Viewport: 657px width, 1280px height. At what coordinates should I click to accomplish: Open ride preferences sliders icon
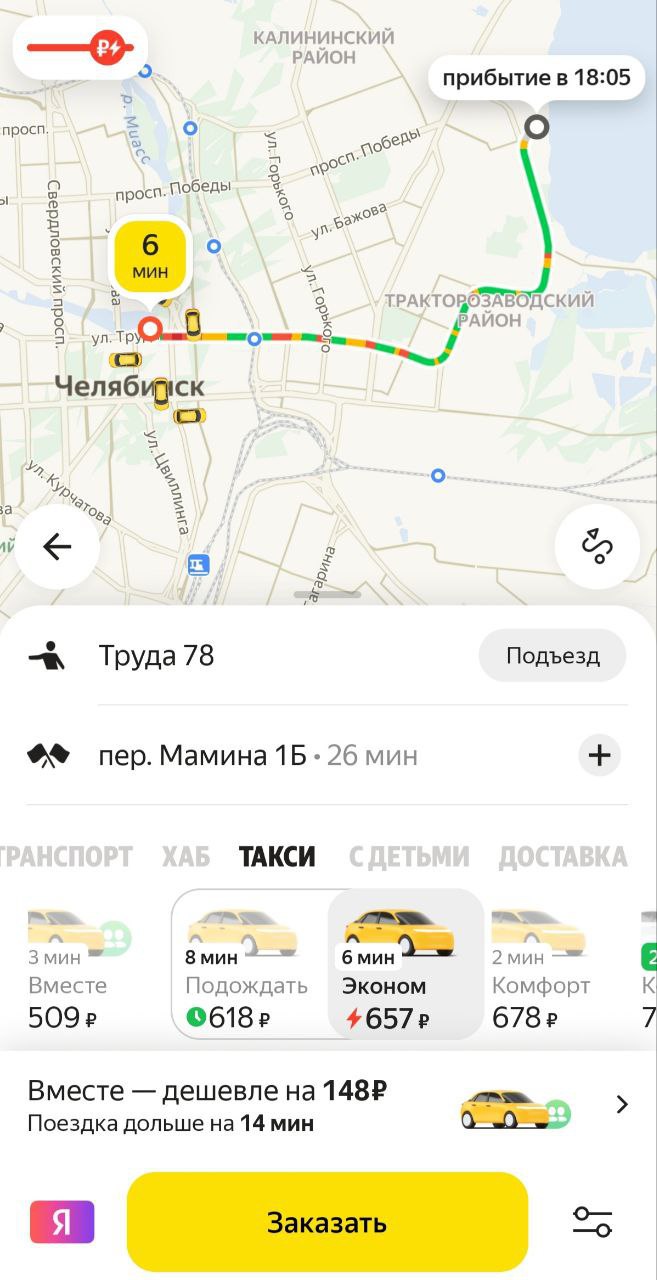[x=592, y=1222]
